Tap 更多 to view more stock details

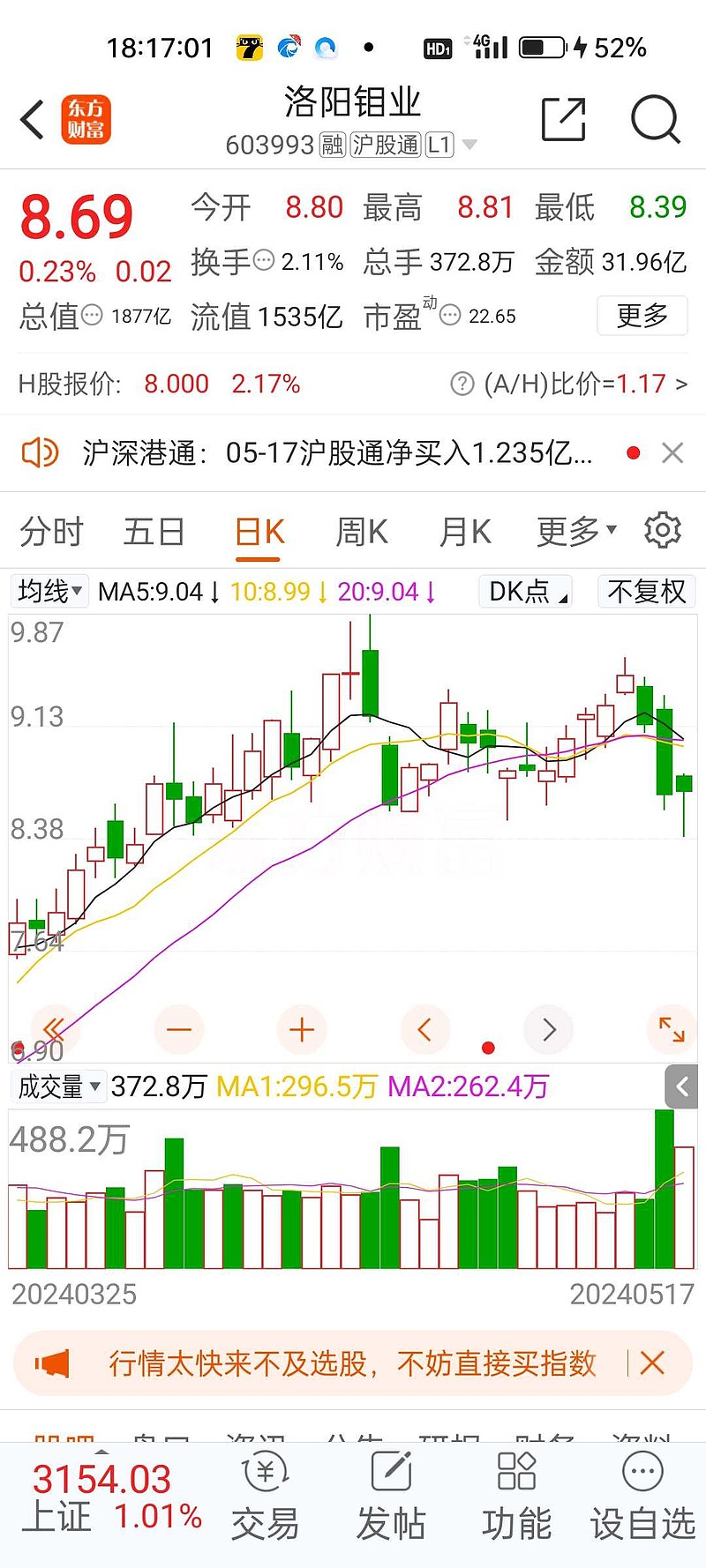(642, 316)
